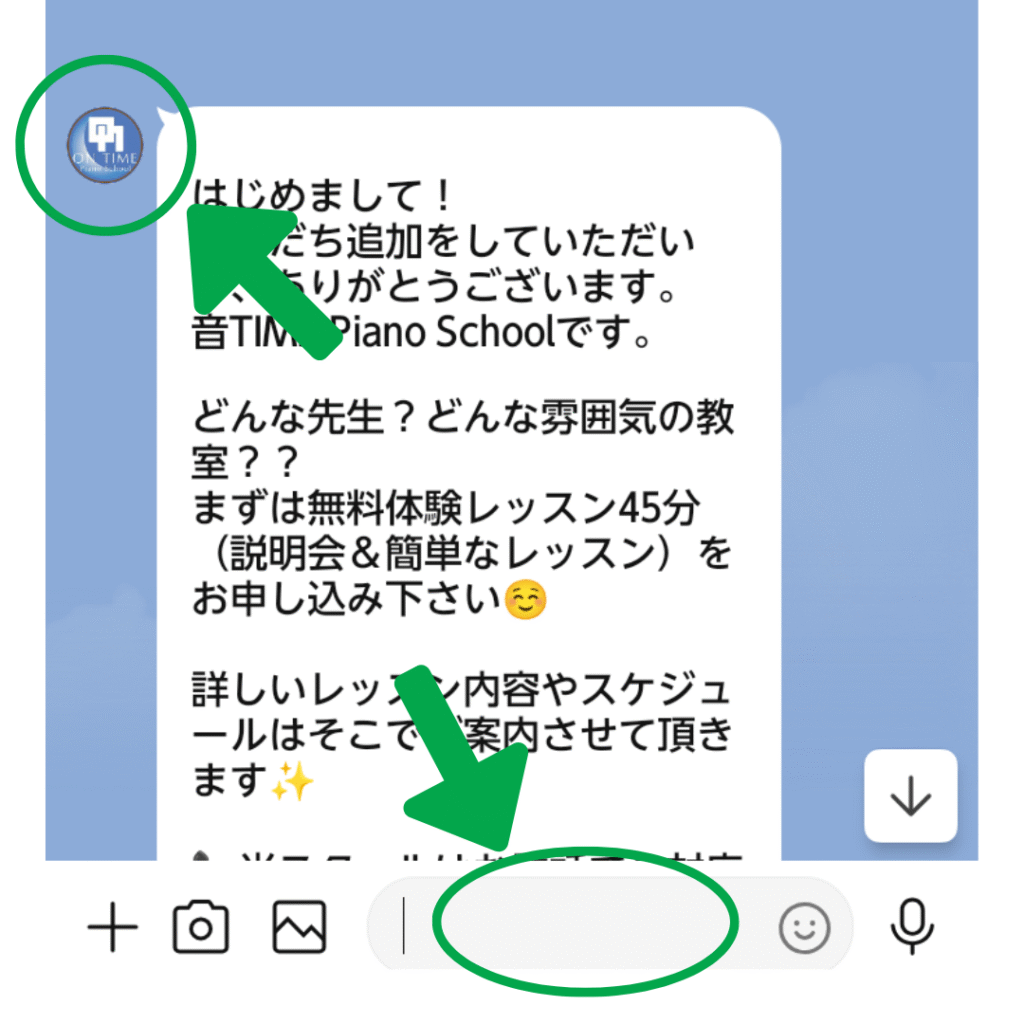This screenshot has height=1024, width=1024.
Task: Launch the camera from the chat bar
Action: [x=201, y=929]
